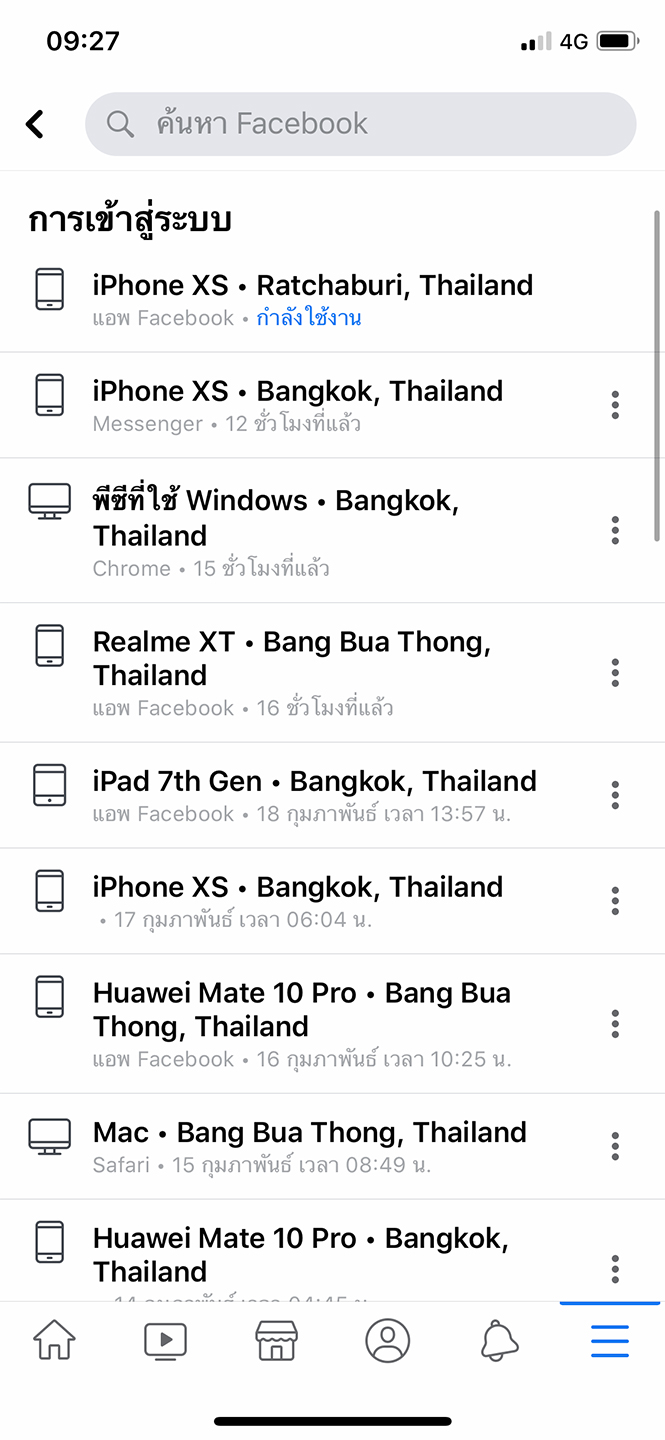Open the three-dot menu for the Windows PC Chrome session
665x1440 pixels.
tap(615, 530)
